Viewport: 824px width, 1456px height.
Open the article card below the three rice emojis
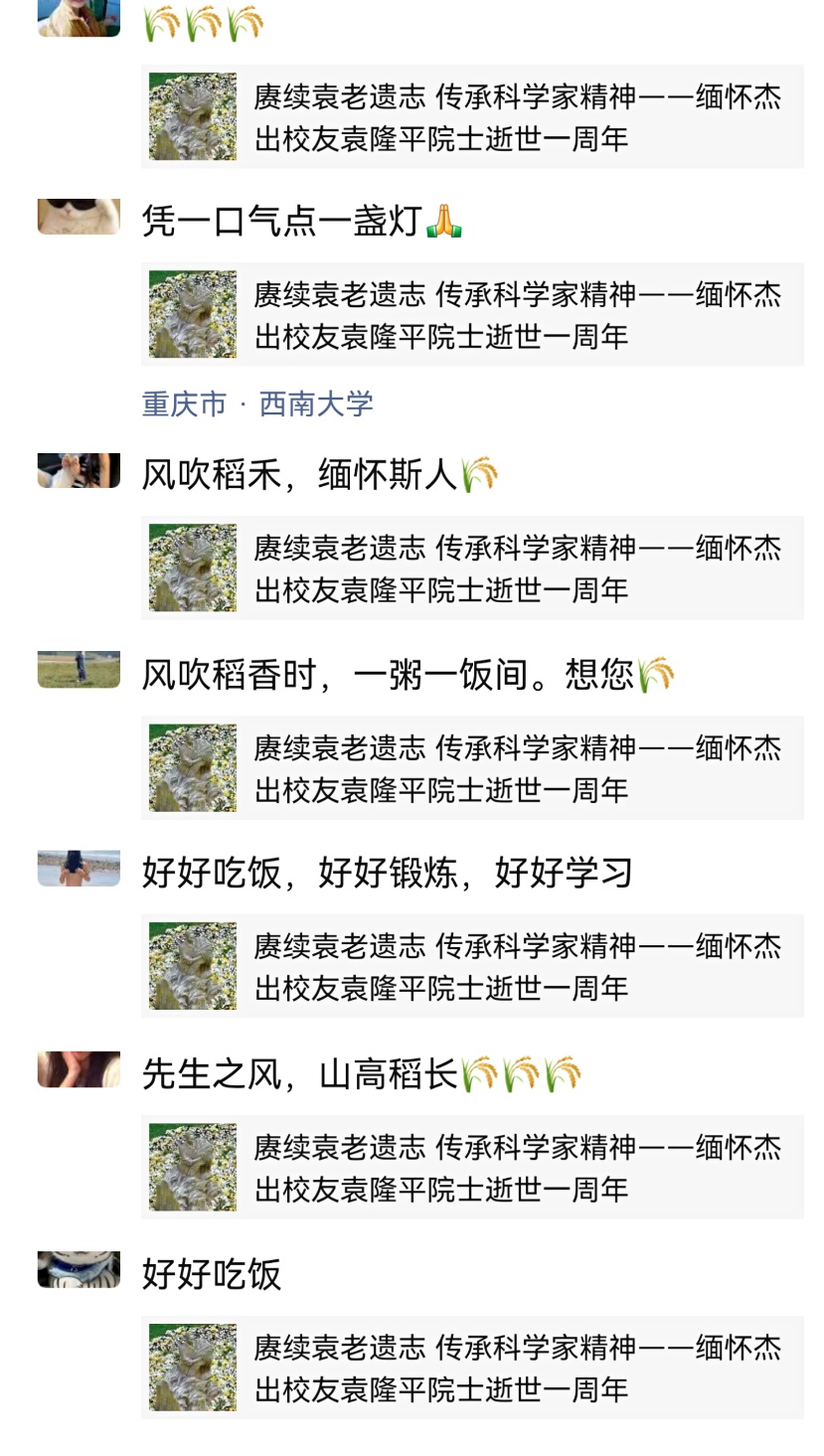click(x=472, y=116)
